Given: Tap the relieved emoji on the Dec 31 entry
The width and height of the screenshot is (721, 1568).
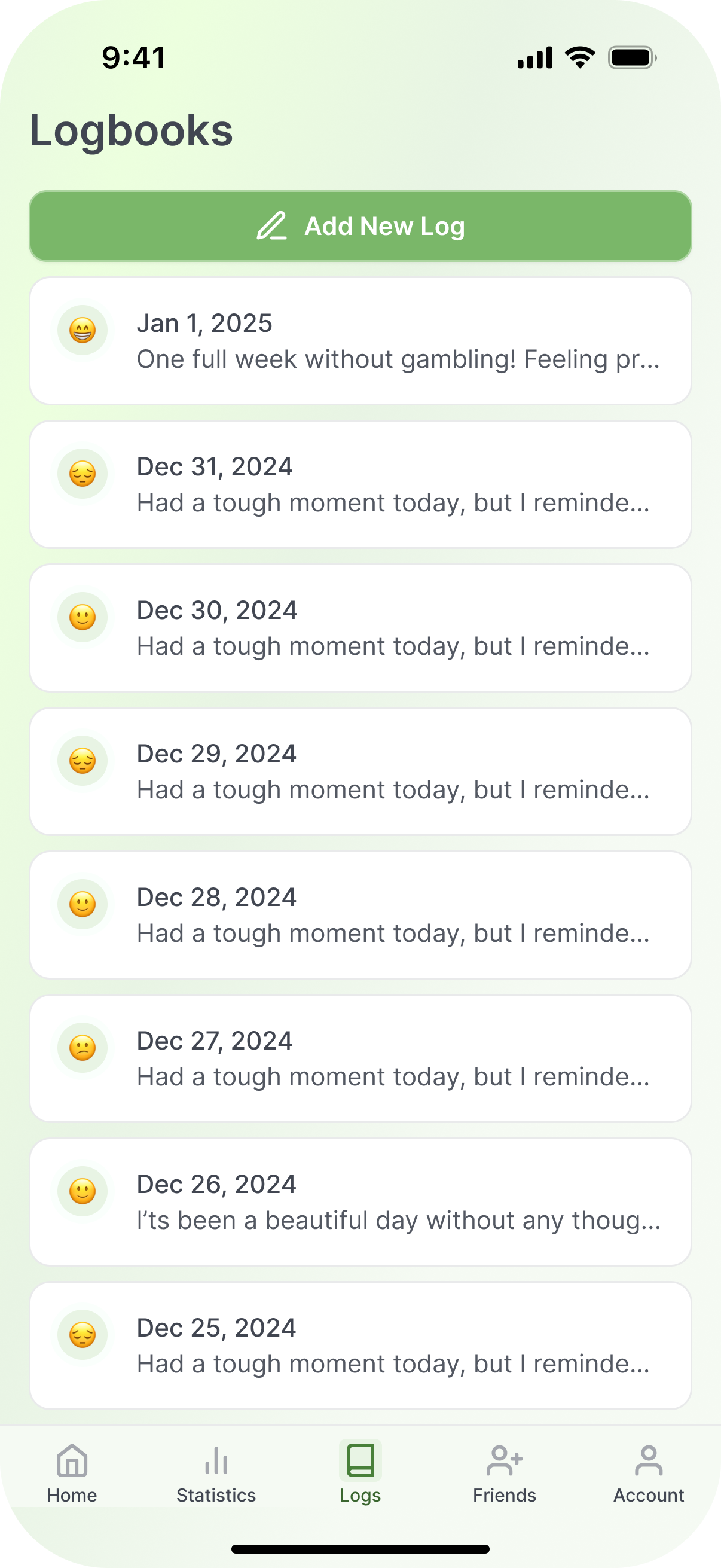Looking at the screenshot, I should tap(82, 474).
